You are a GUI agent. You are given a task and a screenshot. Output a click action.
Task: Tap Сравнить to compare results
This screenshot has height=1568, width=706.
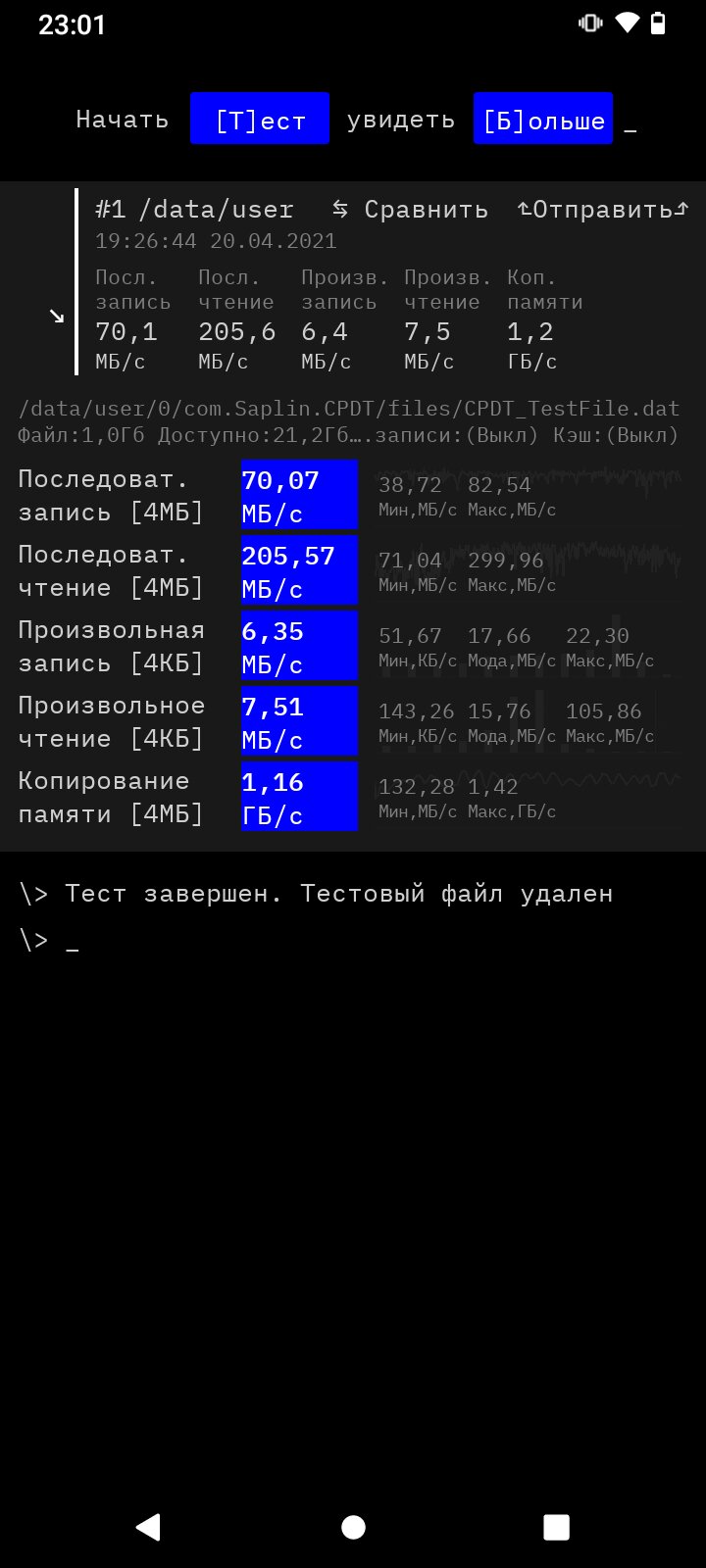click(410, 210)
